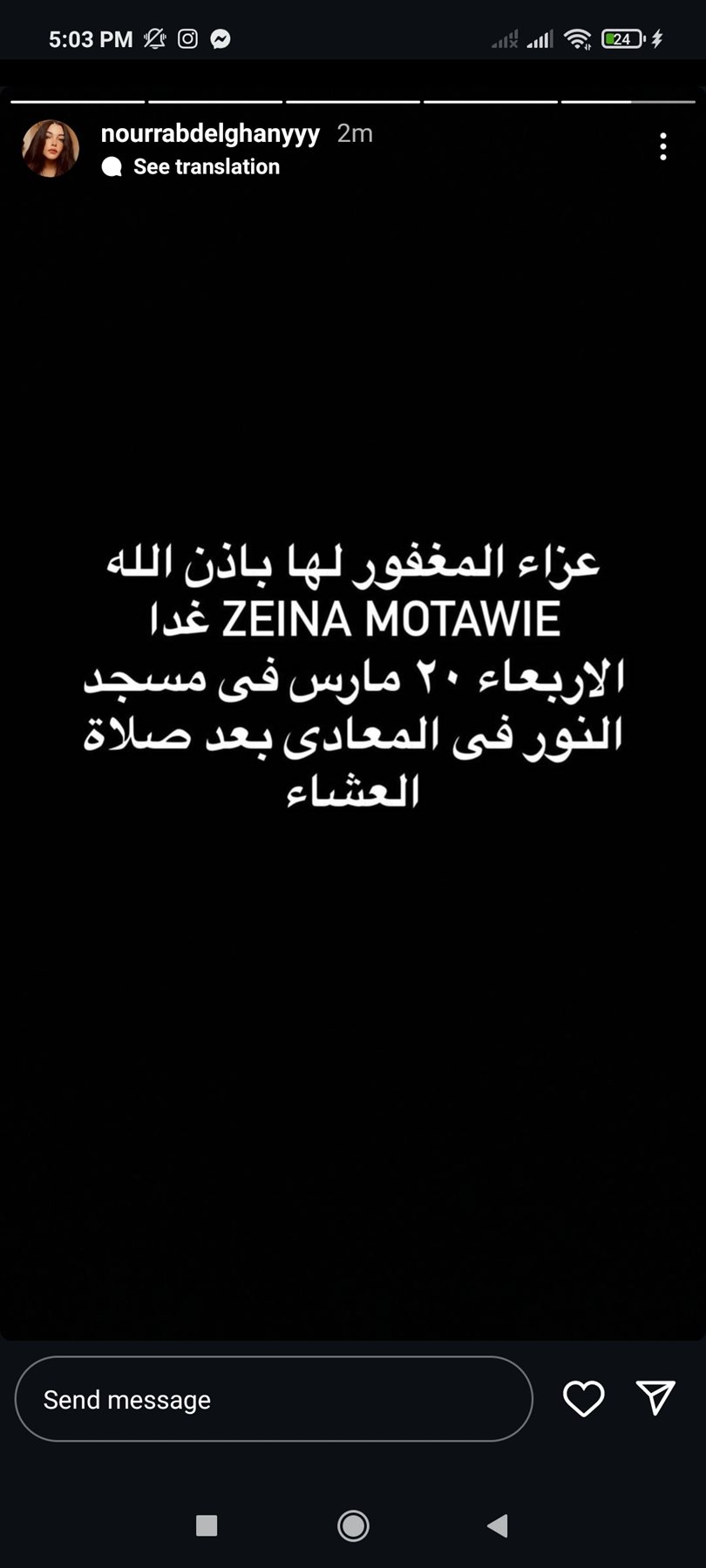Share the story via paper plane icon
The width and height of the screenshot is (706, 1568).
click(655, 1397)
